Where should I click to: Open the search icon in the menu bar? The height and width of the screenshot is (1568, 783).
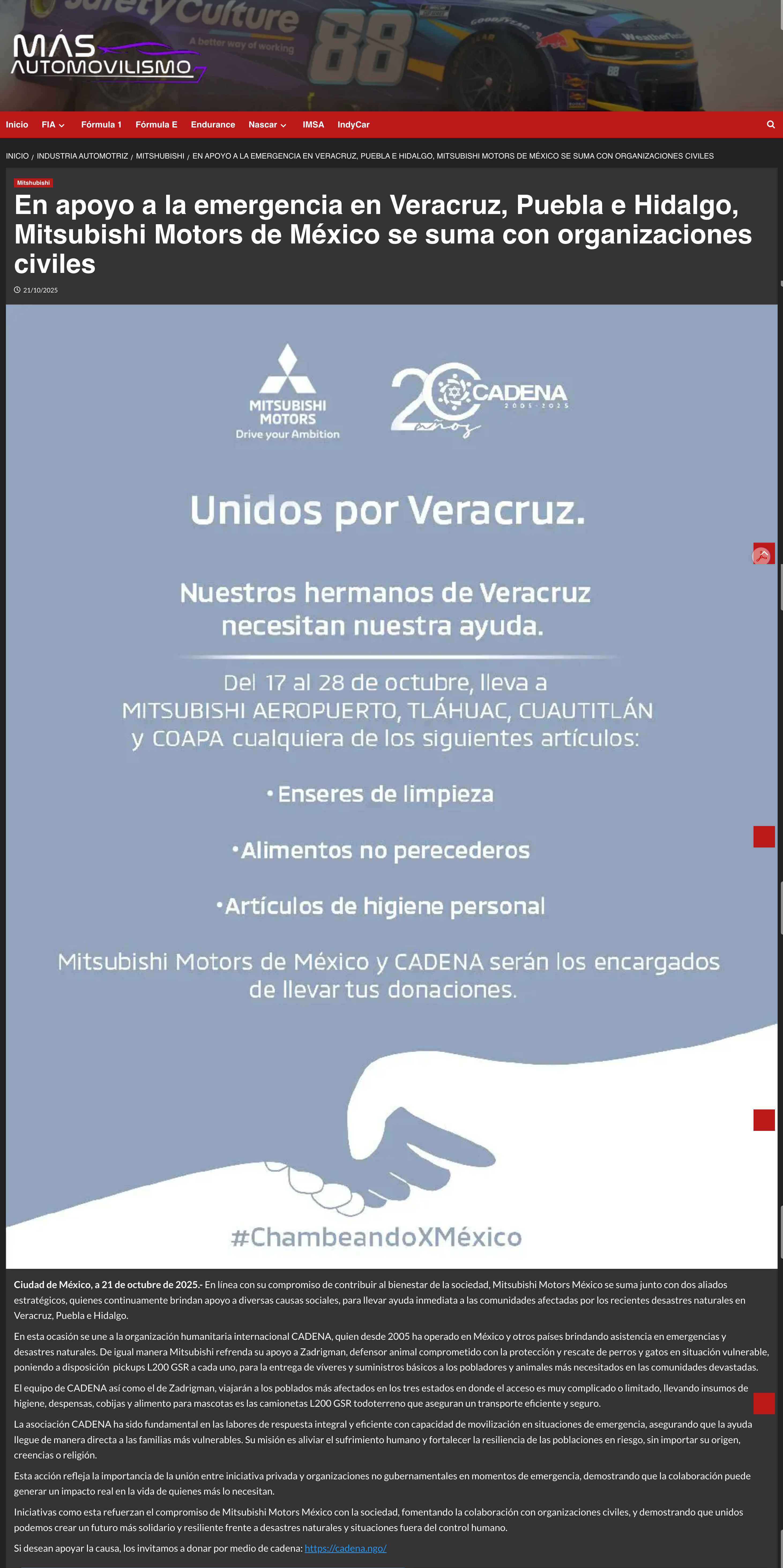click(x=770, y=125)
